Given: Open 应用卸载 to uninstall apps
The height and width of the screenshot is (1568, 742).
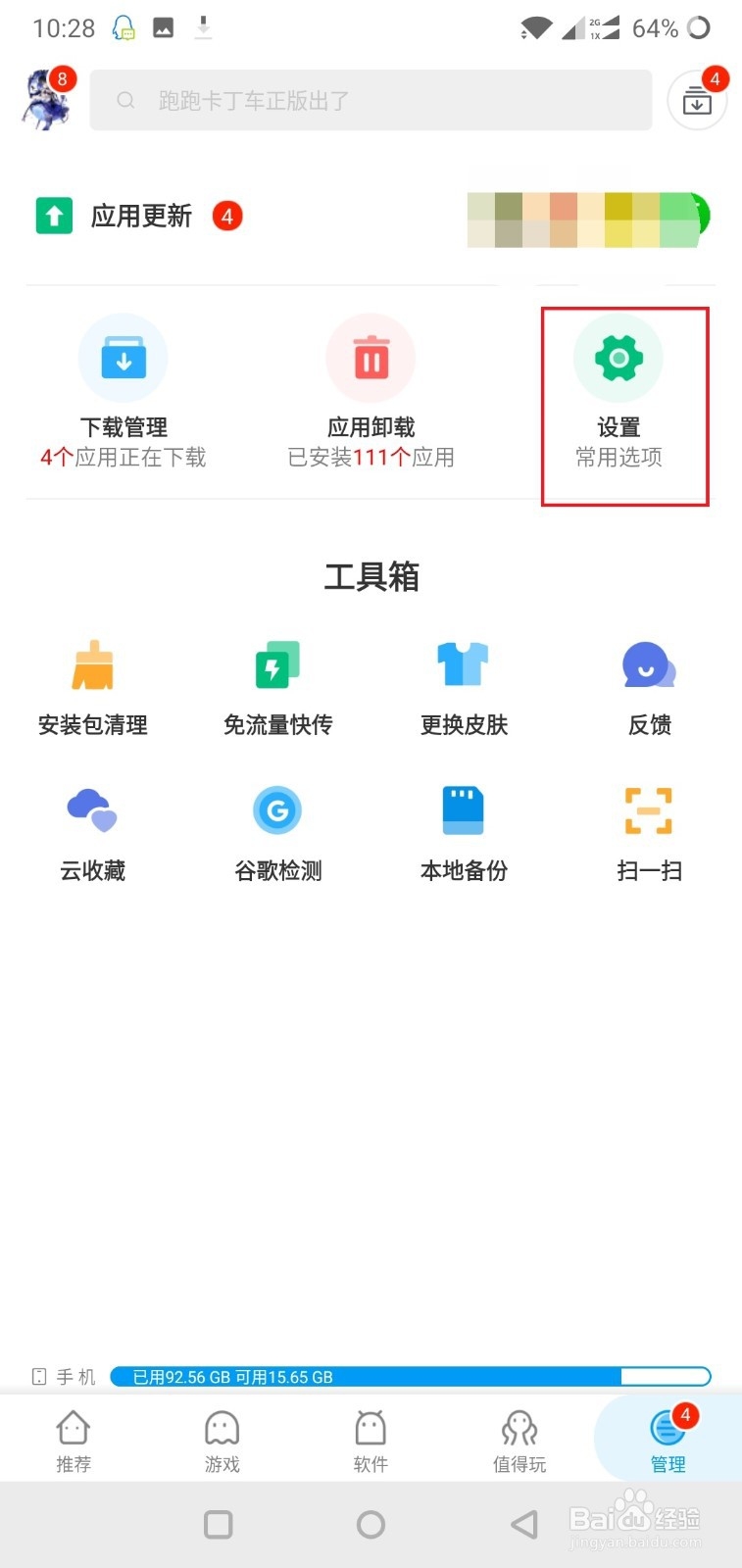Looking at the screenshot, I should point(371,392).
